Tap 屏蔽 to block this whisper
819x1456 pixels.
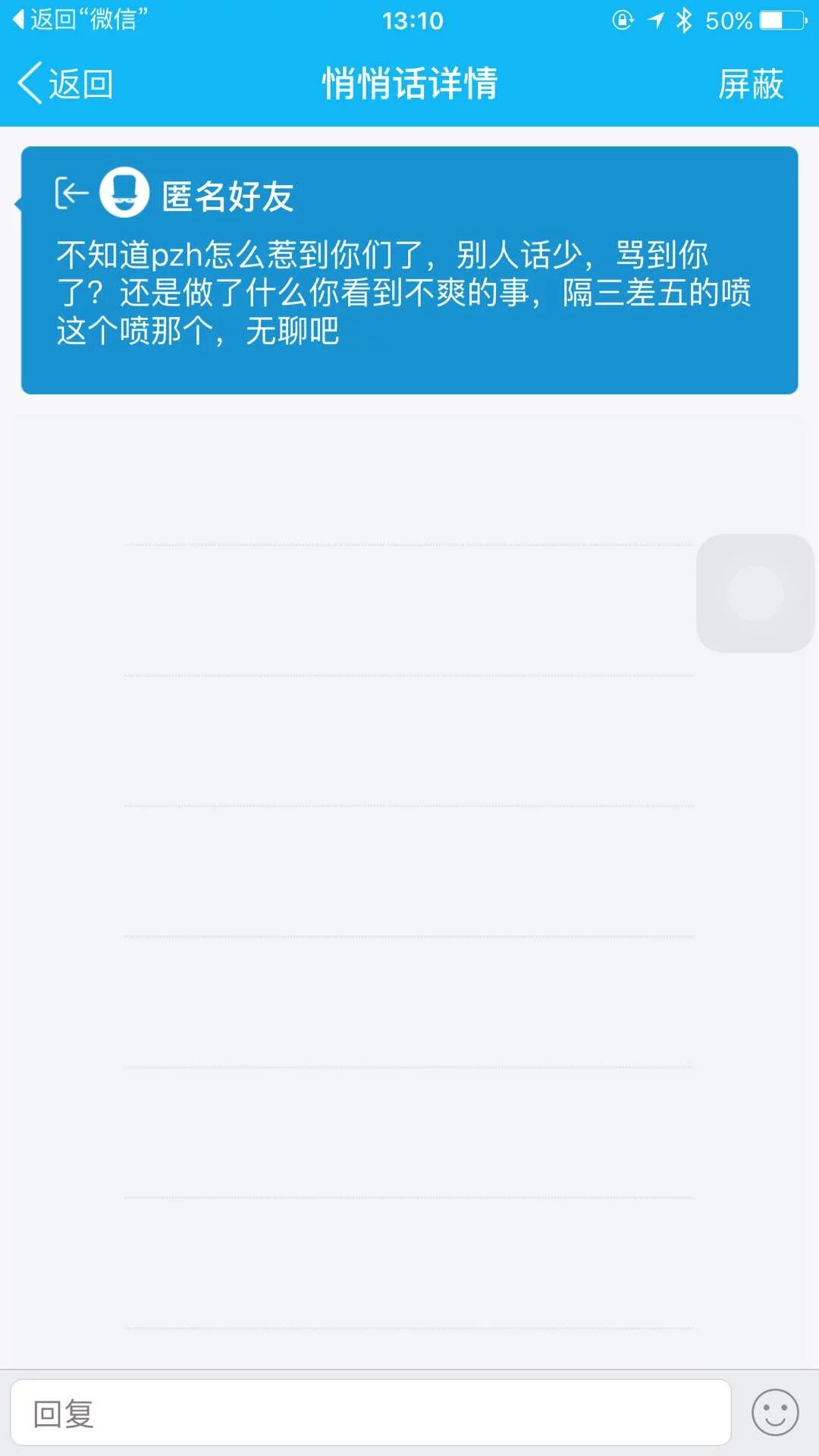tap(750, 83)
